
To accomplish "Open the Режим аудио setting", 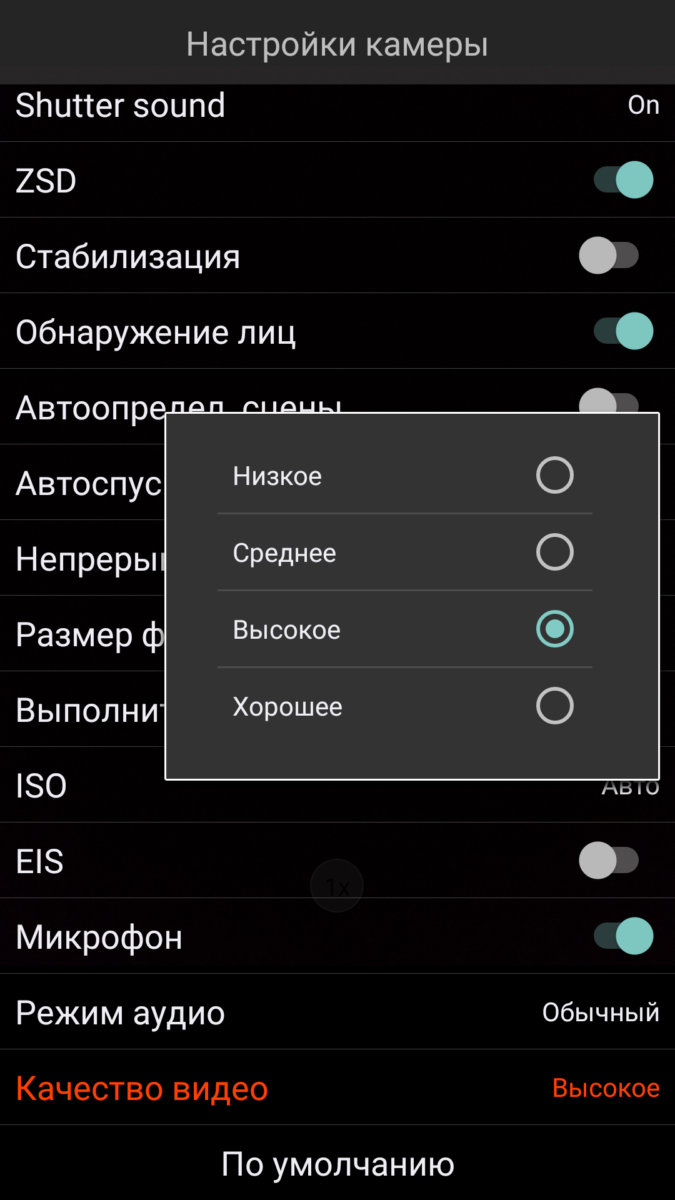I will (337, 1013).
